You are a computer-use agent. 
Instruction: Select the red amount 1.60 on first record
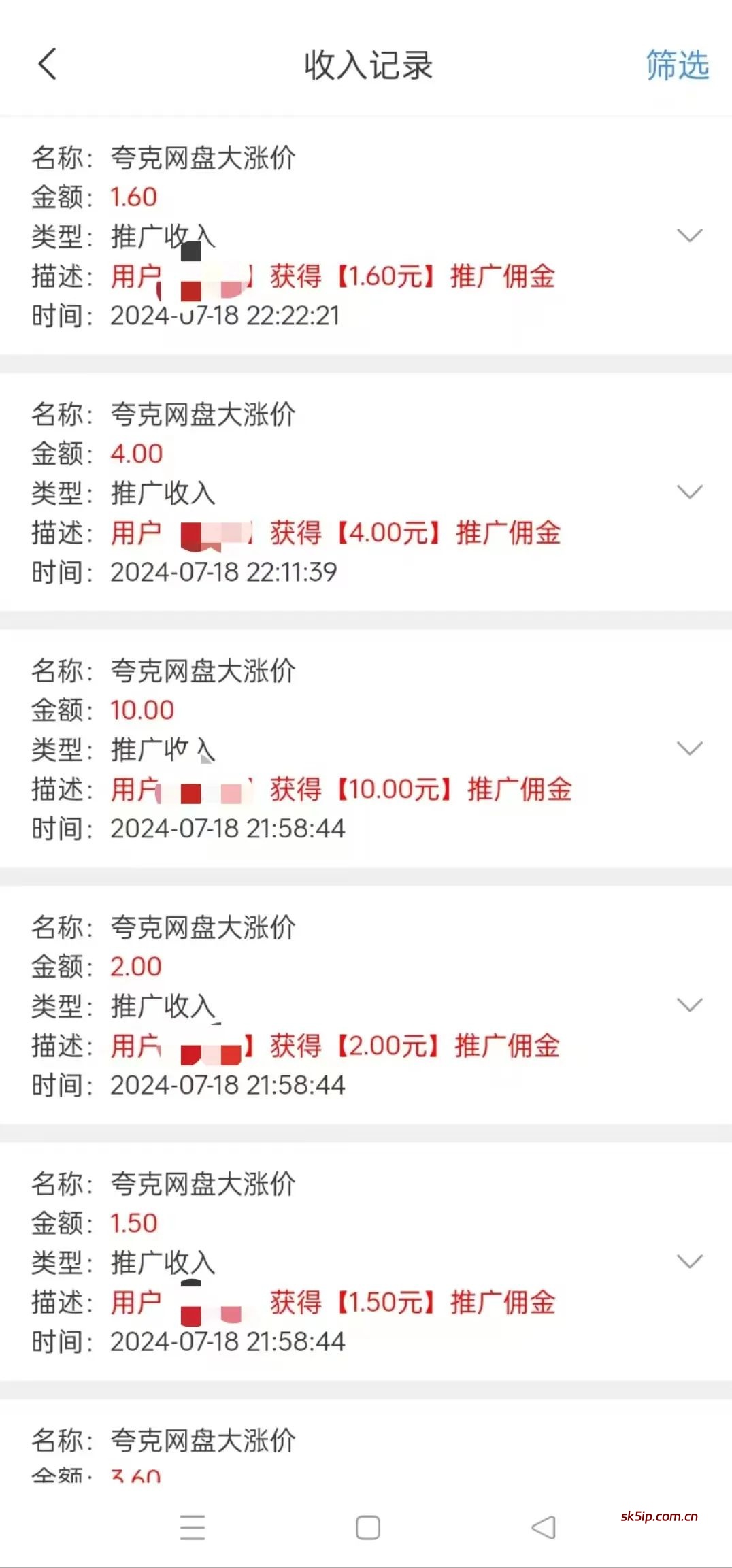point(133,197)
